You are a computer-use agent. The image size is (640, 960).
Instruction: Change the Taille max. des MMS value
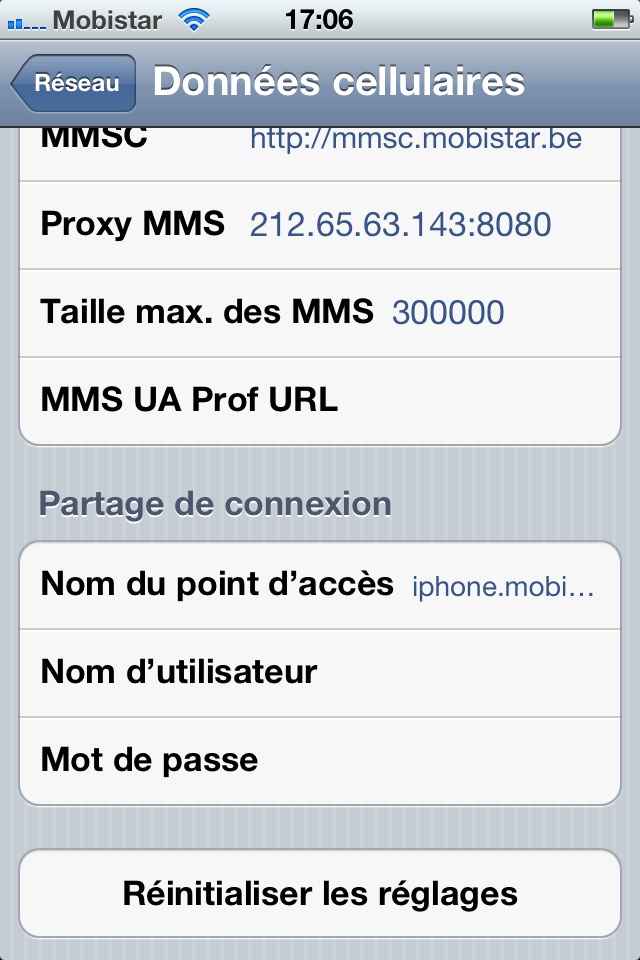448,313
